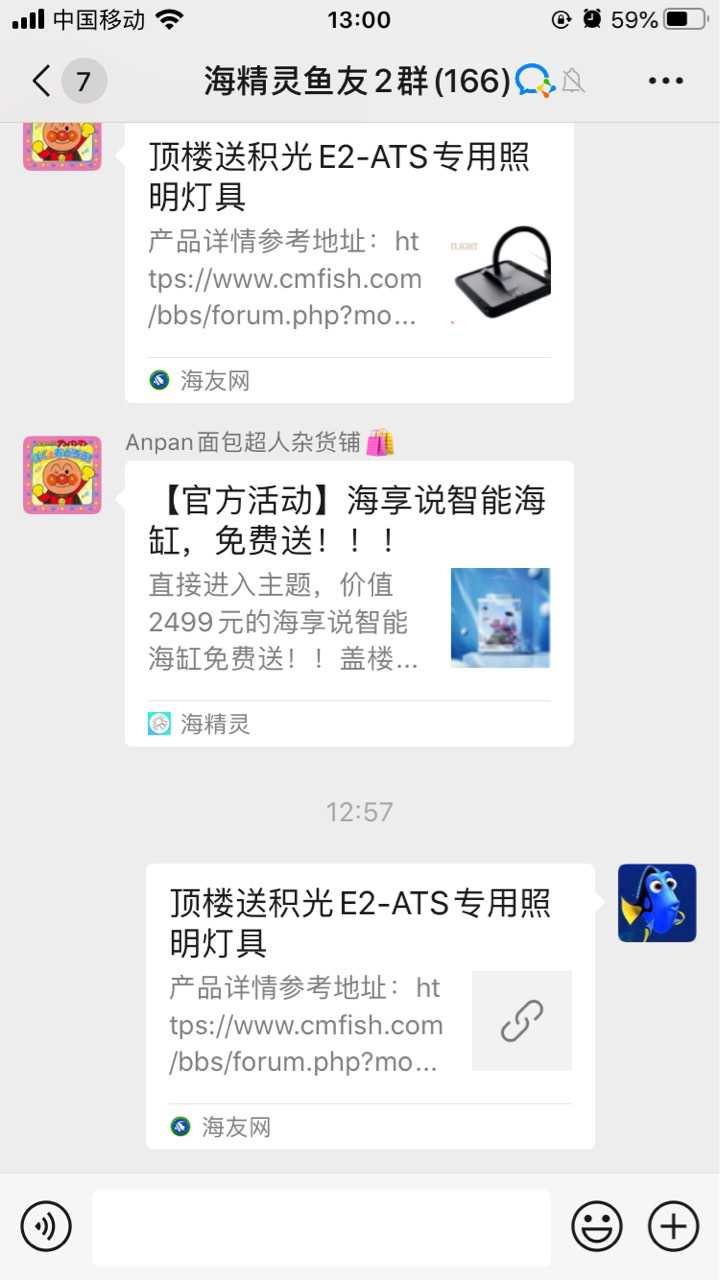Switch to voice message input
The width and height of the screenshot is (720, 1280).
[x=46, y=1226]
